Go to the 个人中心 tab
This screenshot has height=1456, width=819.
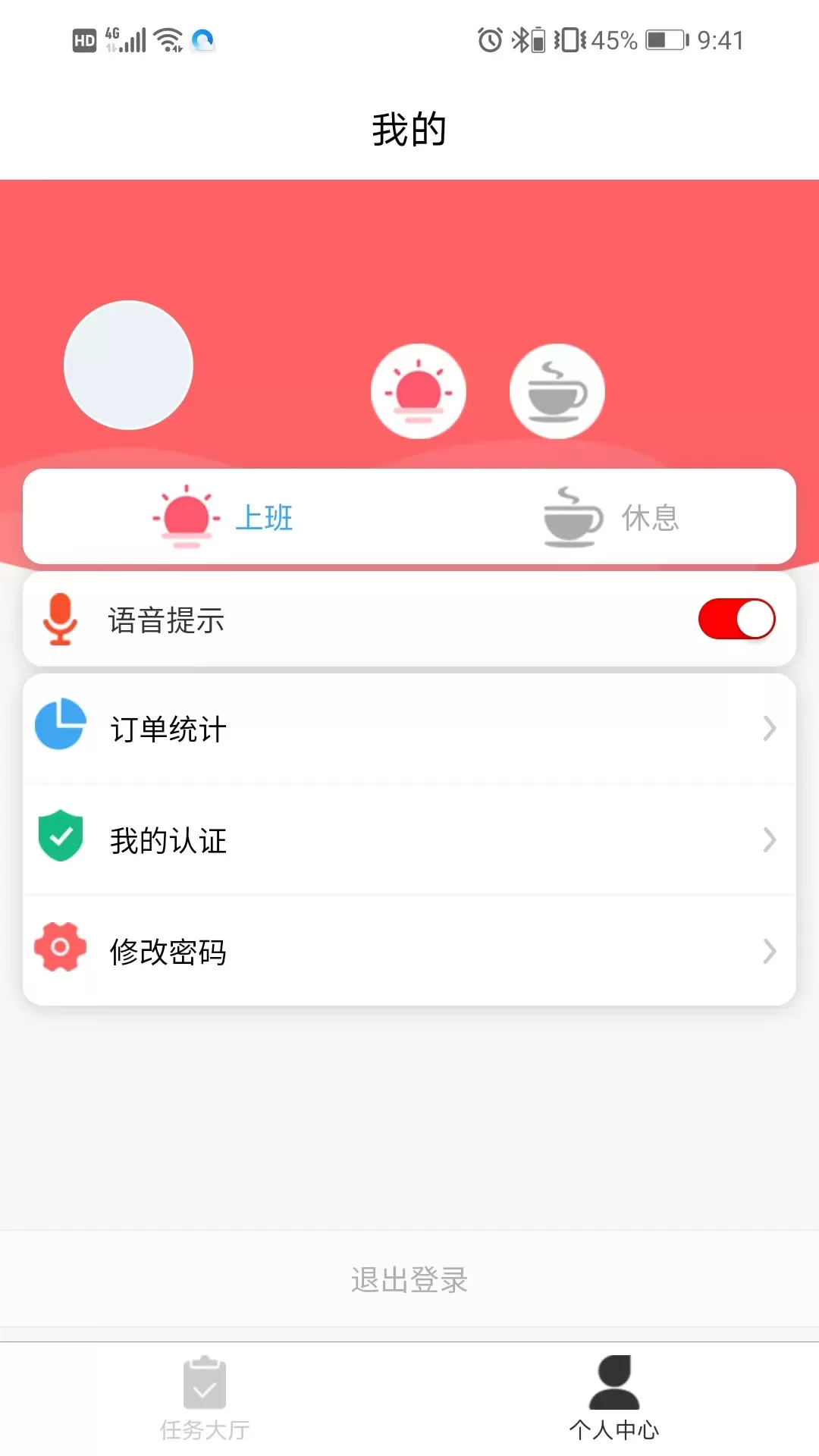613,1398
